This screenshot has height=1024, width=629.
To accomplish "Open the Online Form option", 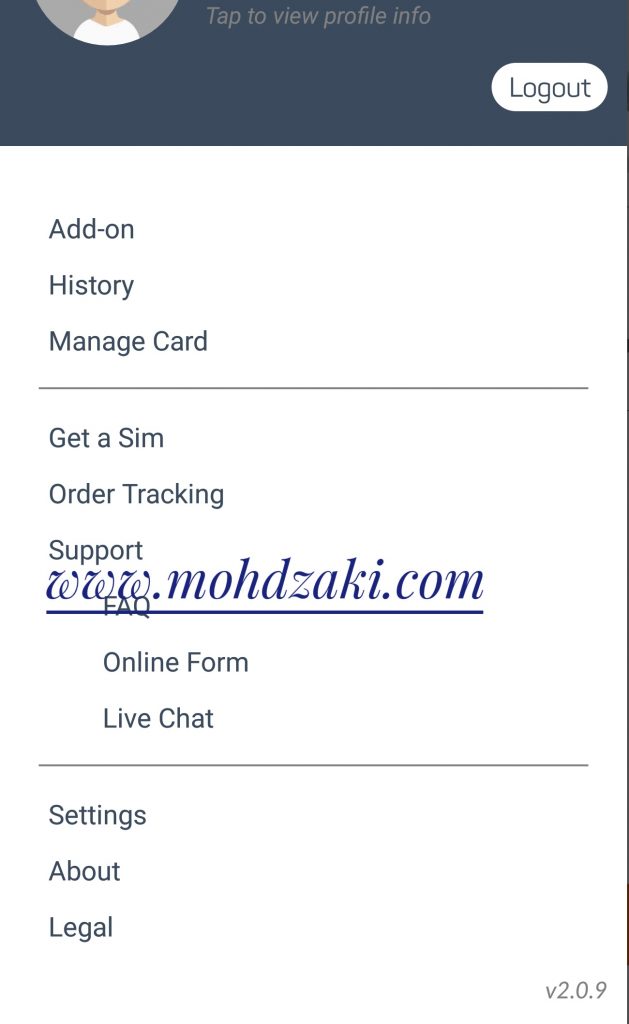I will pyautogui.click(x=176, y=662).
